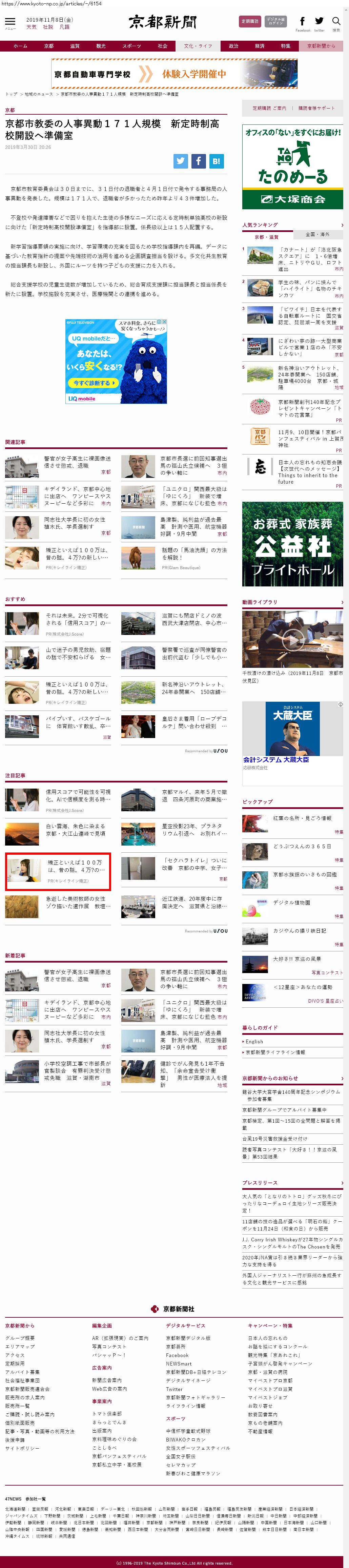Share article on Twitter
The height and width of the screenshot is (1568, 349).
pyautogui.click(x=181, y=161)
